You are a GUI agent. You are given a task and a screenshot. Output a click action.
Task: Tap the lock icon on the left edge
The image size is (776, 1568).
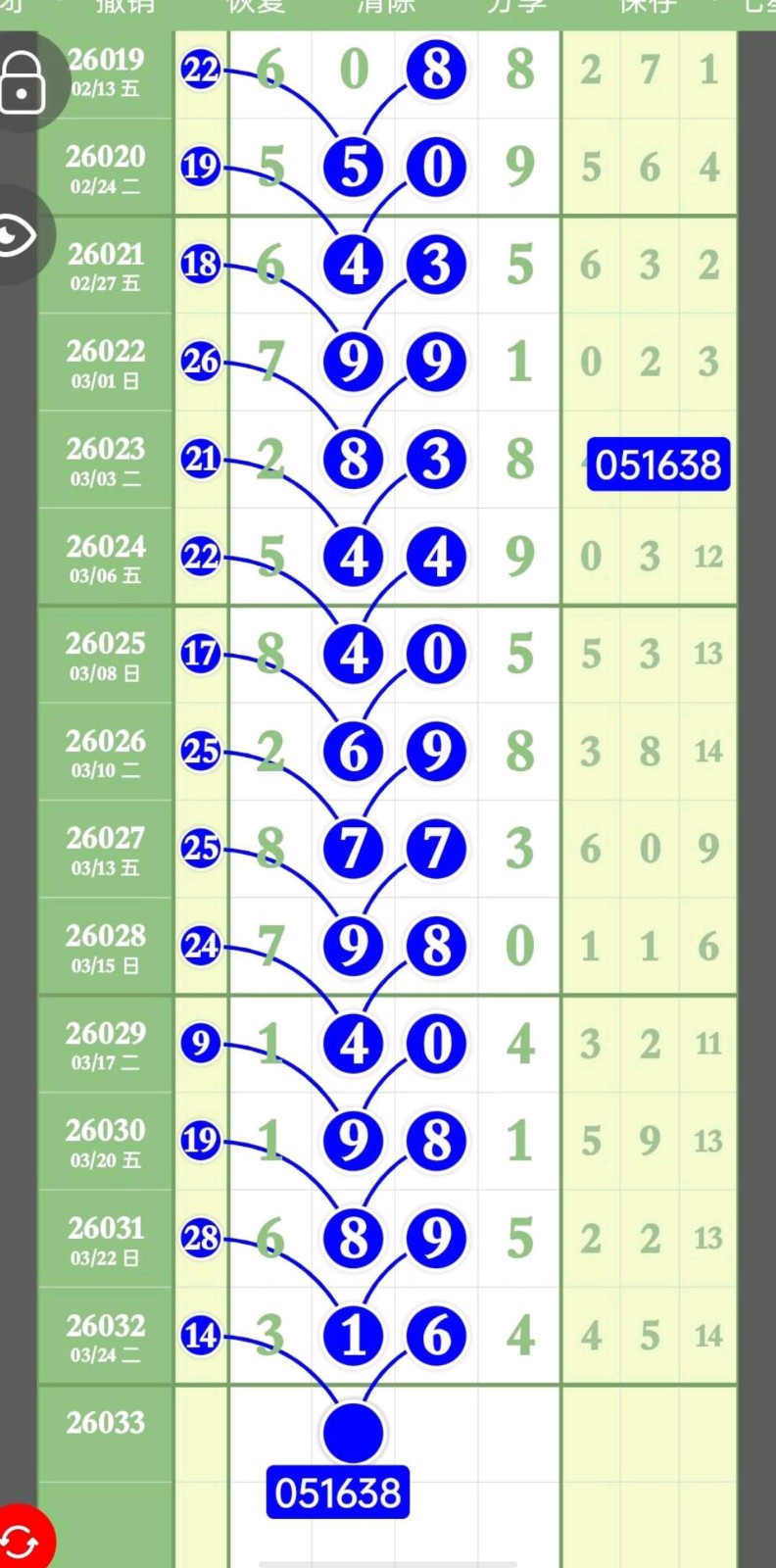24,81
